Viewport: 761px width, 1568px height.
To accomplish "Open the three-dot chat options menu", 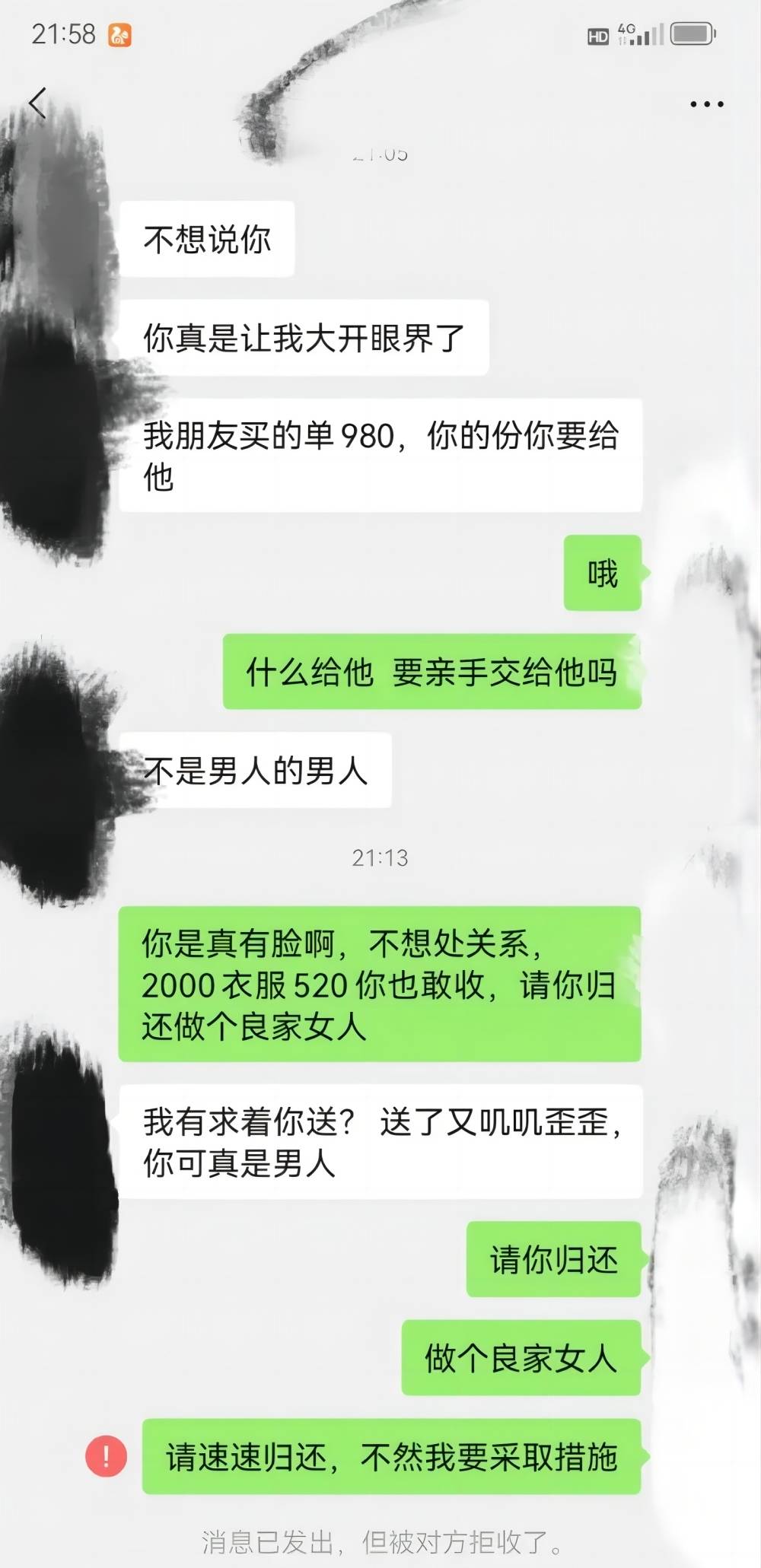I will pos(706,104).
